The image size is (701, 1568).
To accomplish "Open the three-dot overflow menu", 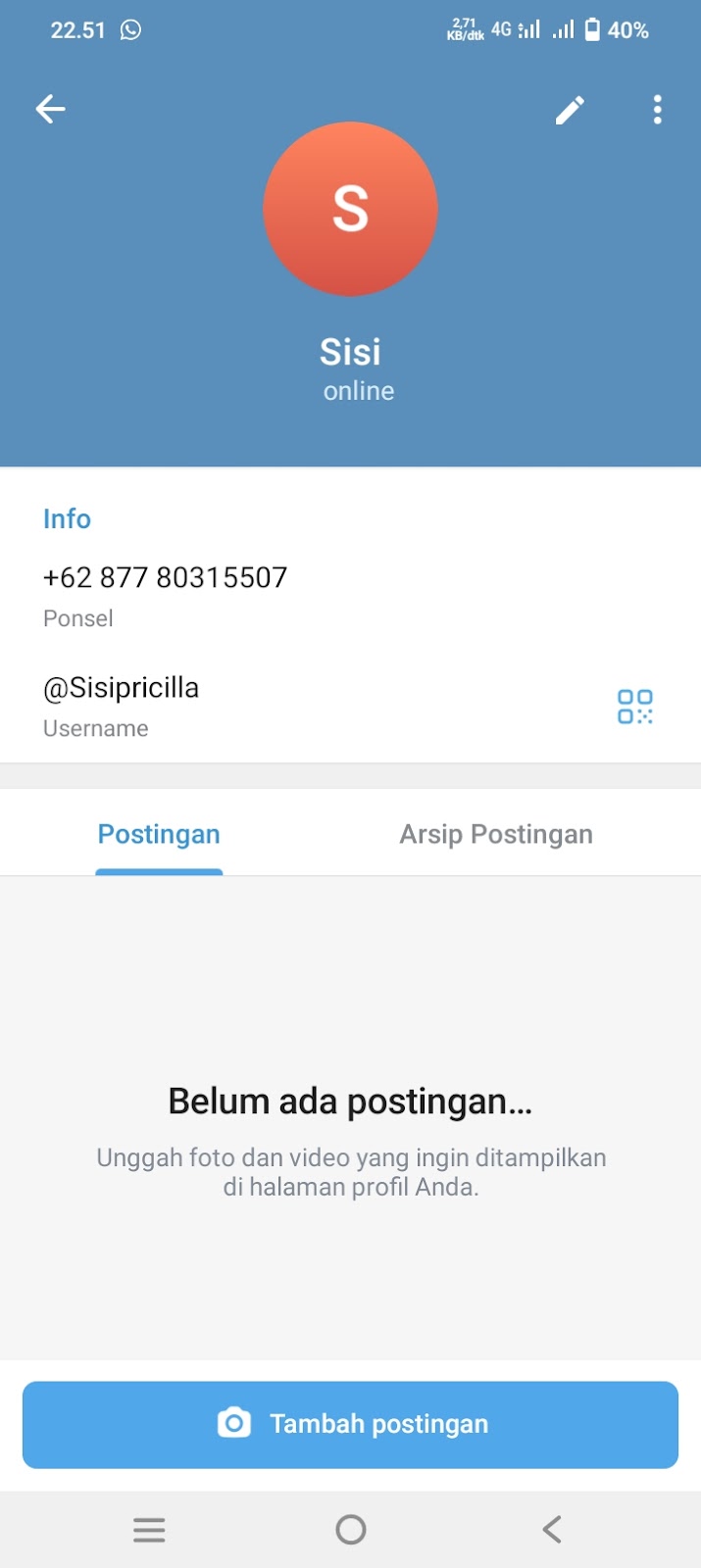I will coord(657,110).
